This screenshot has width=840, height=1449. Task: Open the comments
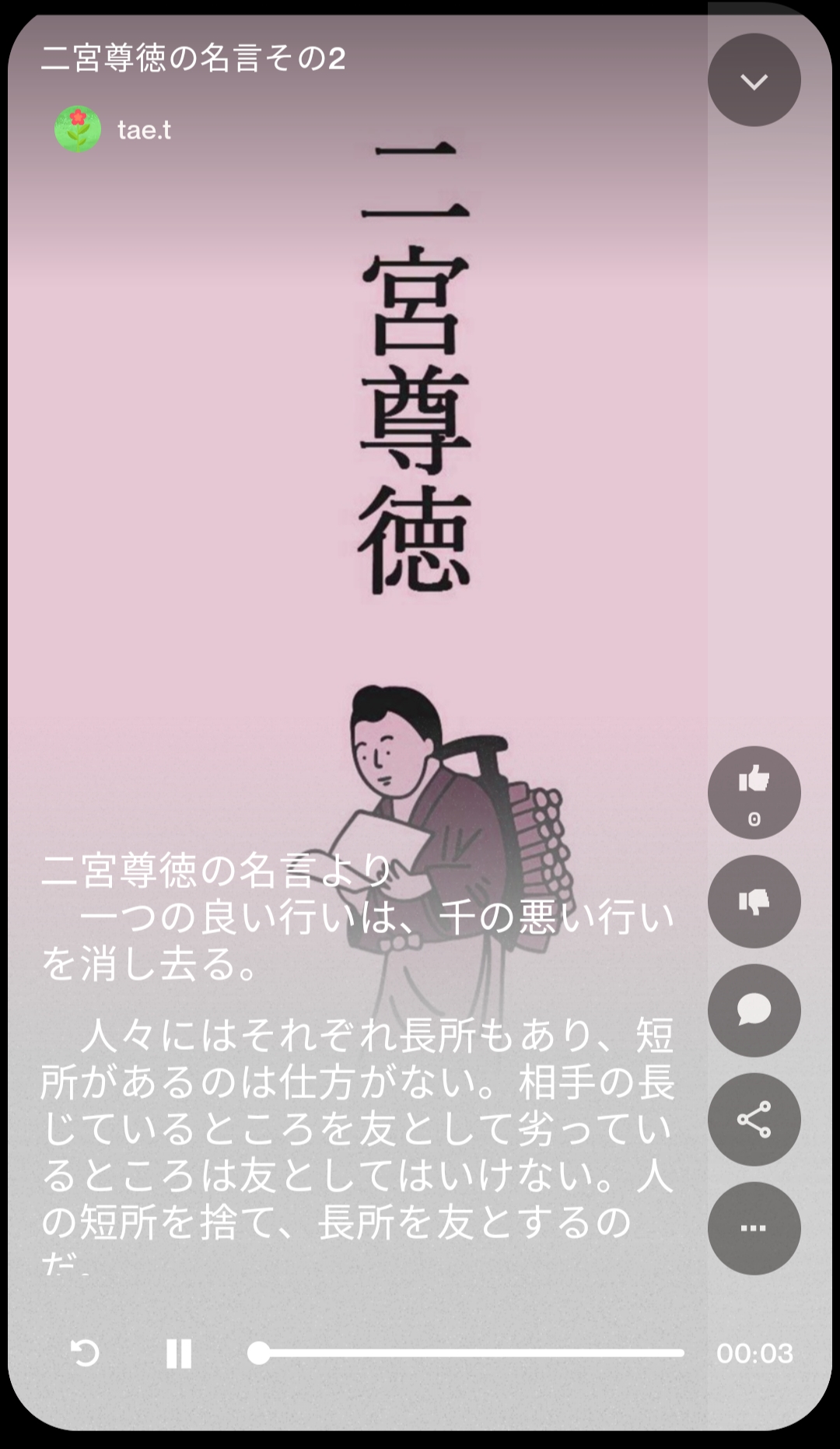coord(754,1010)
